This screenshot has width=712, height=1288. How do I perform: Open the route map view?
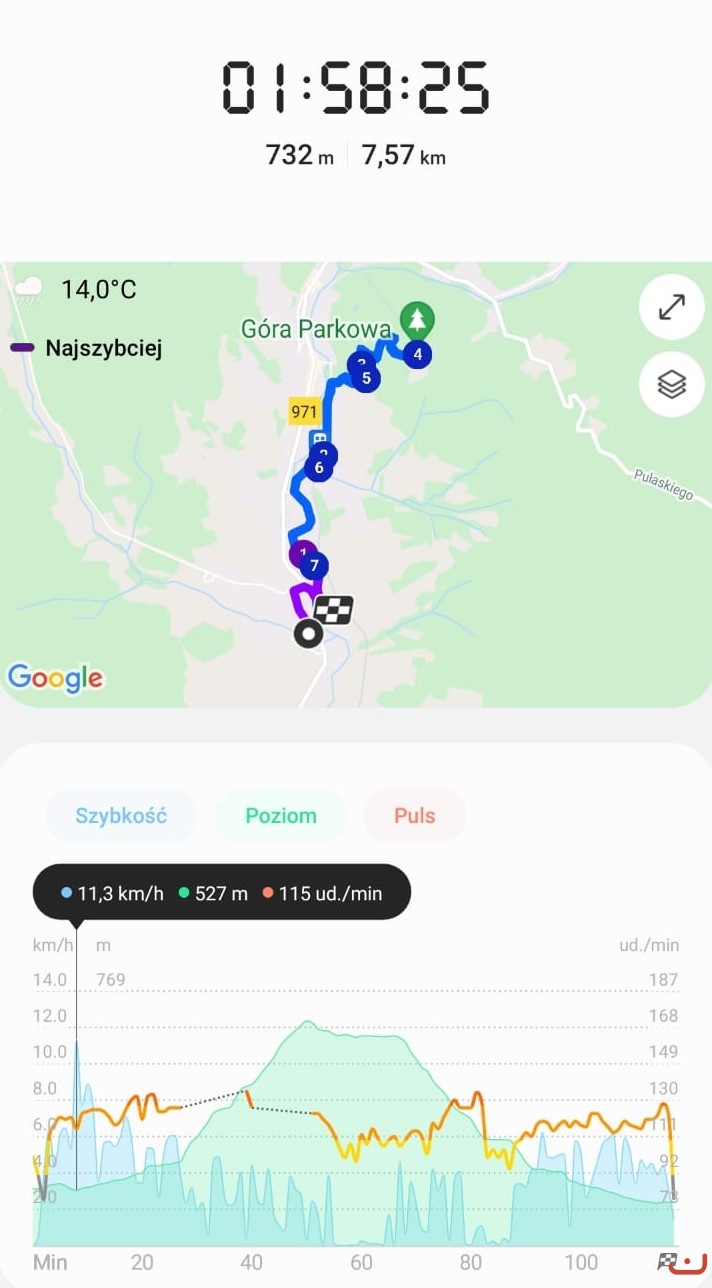coord(356,484)
